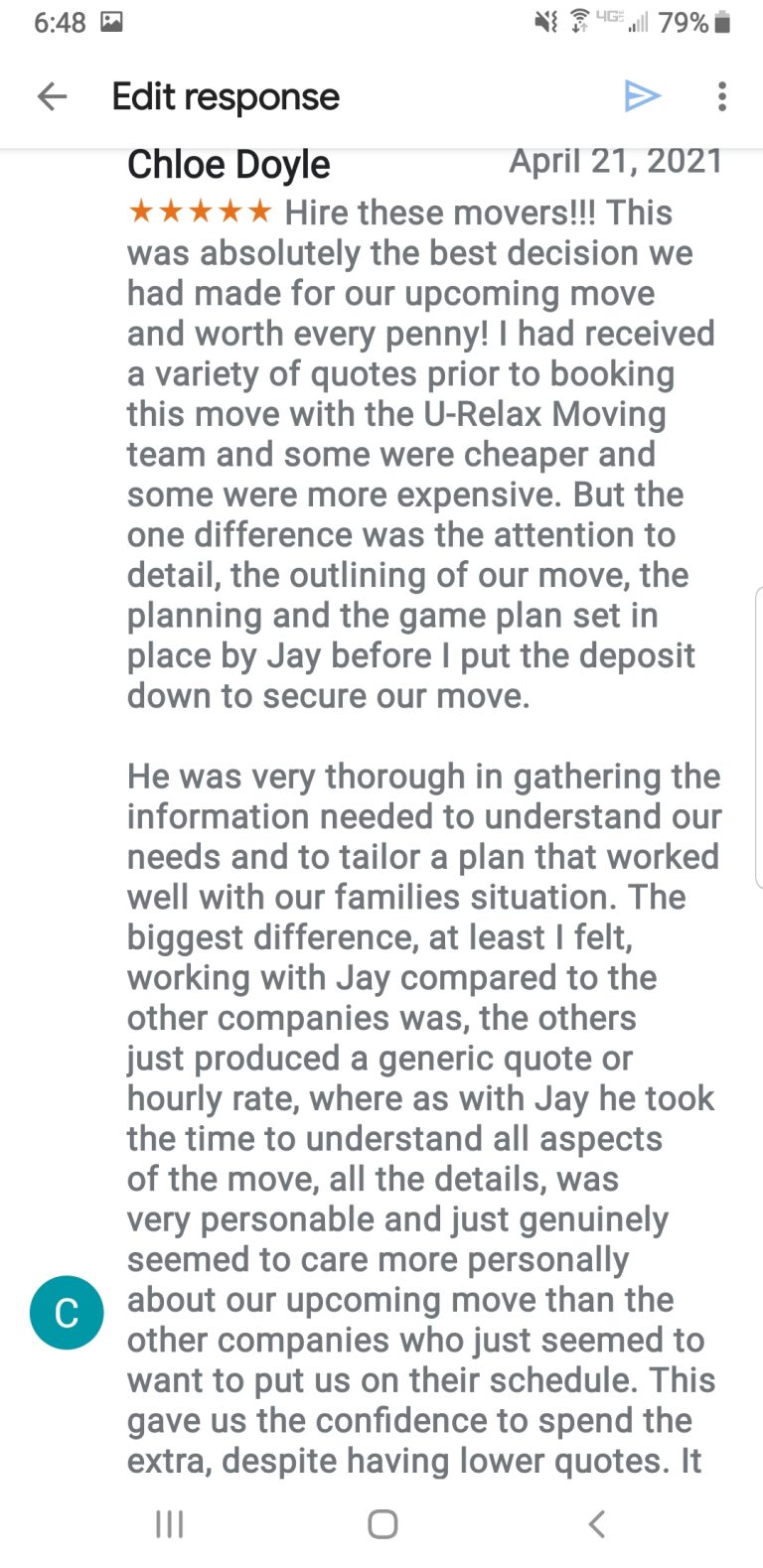This screenshot has height=1568, width=763.
Task: Open the recent apps view
Action: (x=170, y=1523)
